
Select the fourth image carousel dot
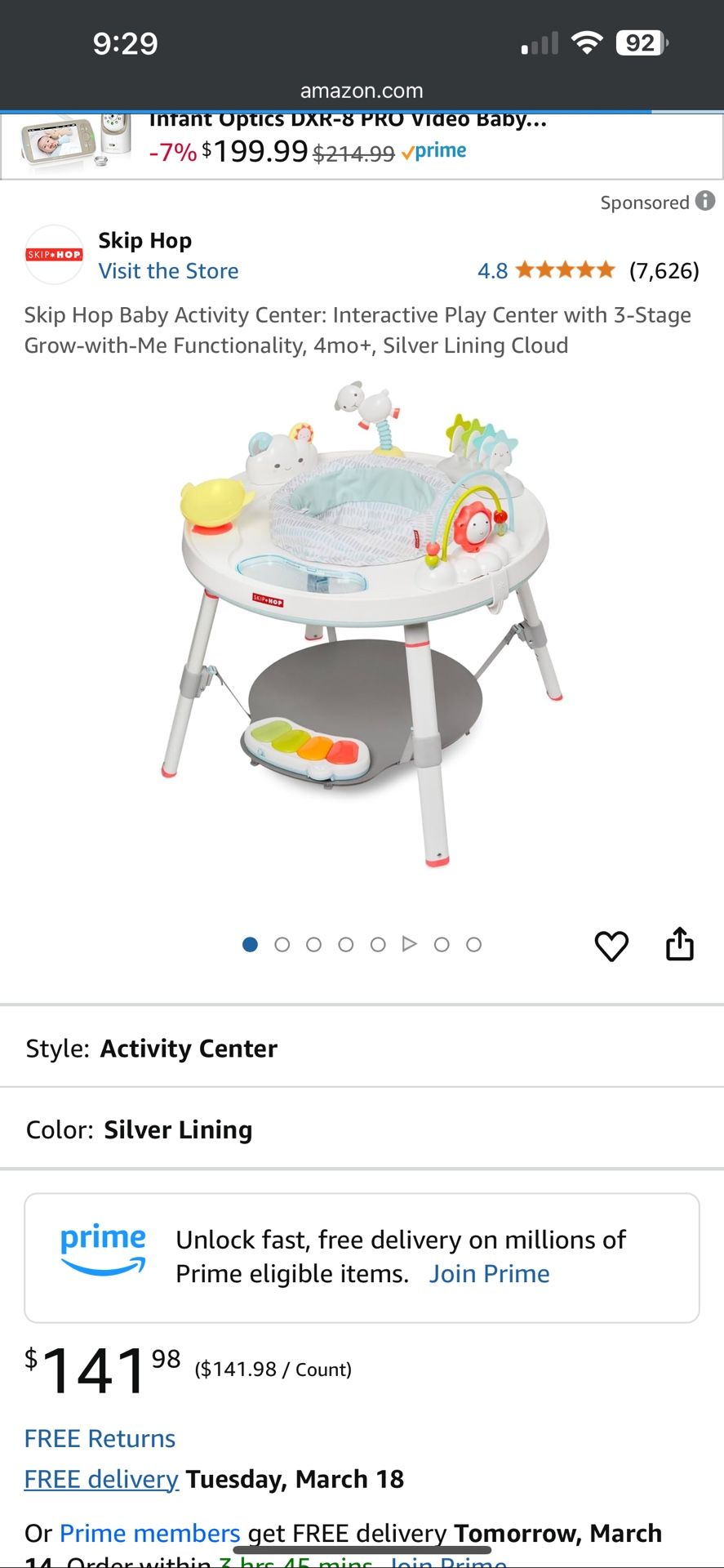346,943
